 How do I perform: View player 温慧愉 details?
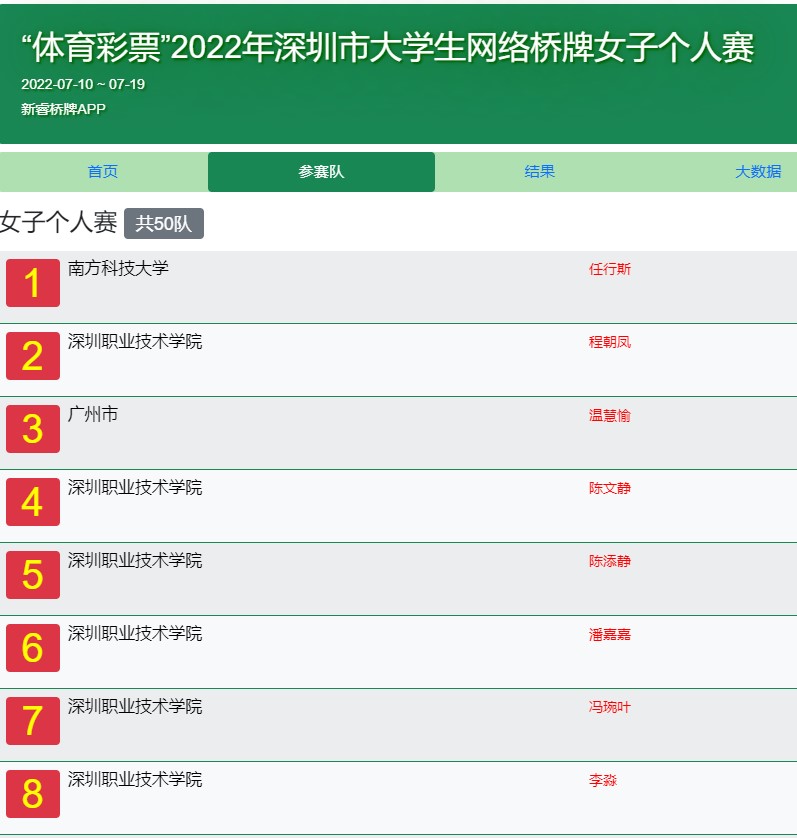610,415
